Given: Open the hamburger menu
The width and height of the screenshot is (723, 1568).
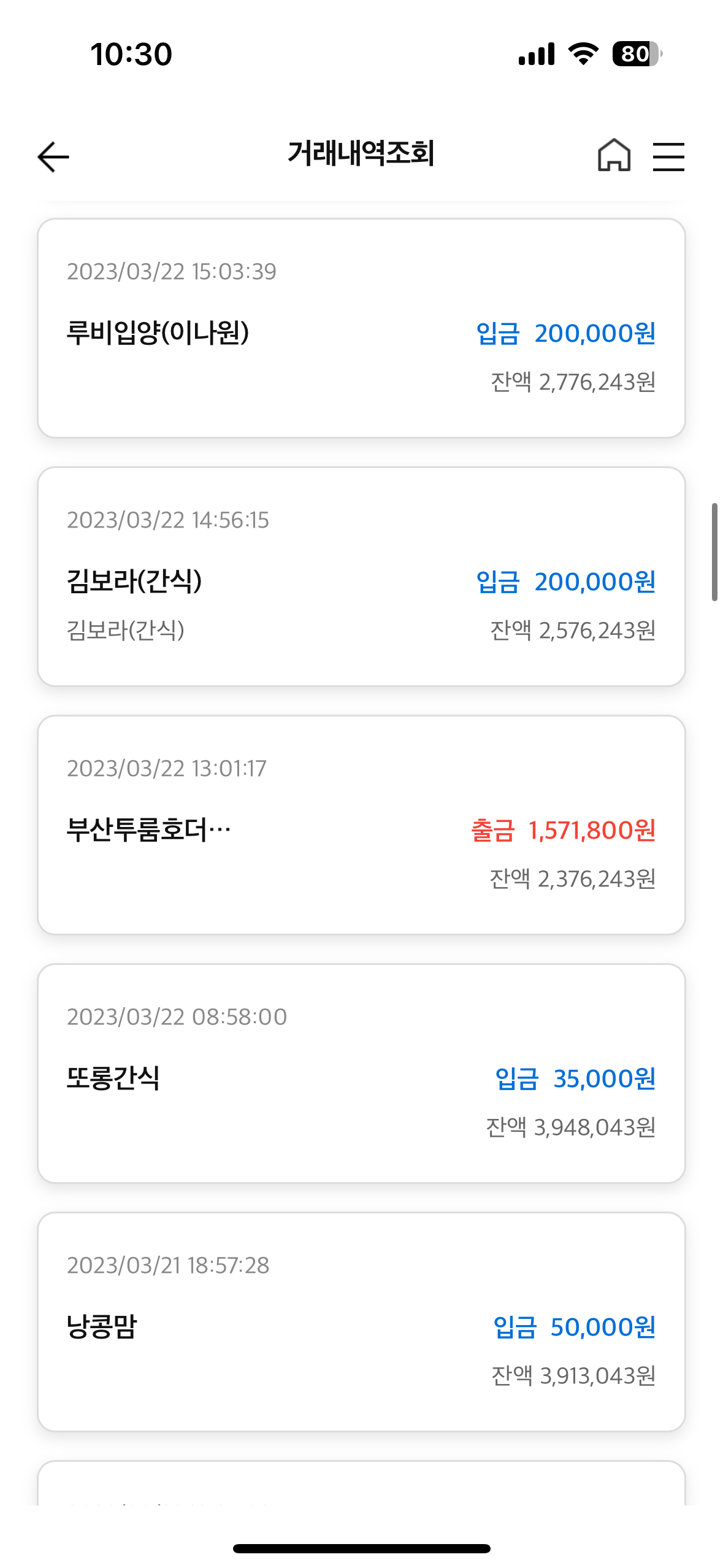Looking at the screenshot, I should 668,156.
